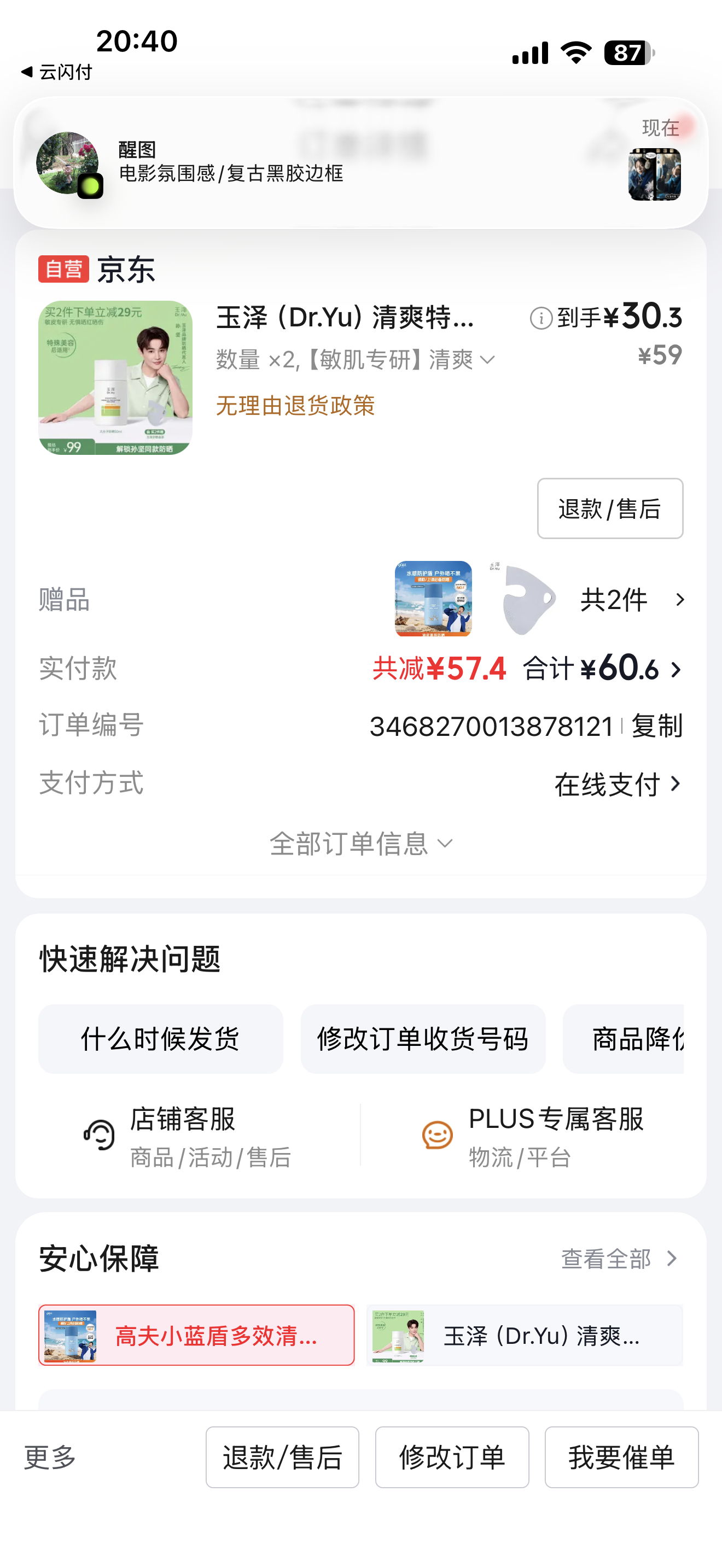The height and width of the screenshot is (1568, 722).
Task: Copy the order number
Action: pos(656,726)
